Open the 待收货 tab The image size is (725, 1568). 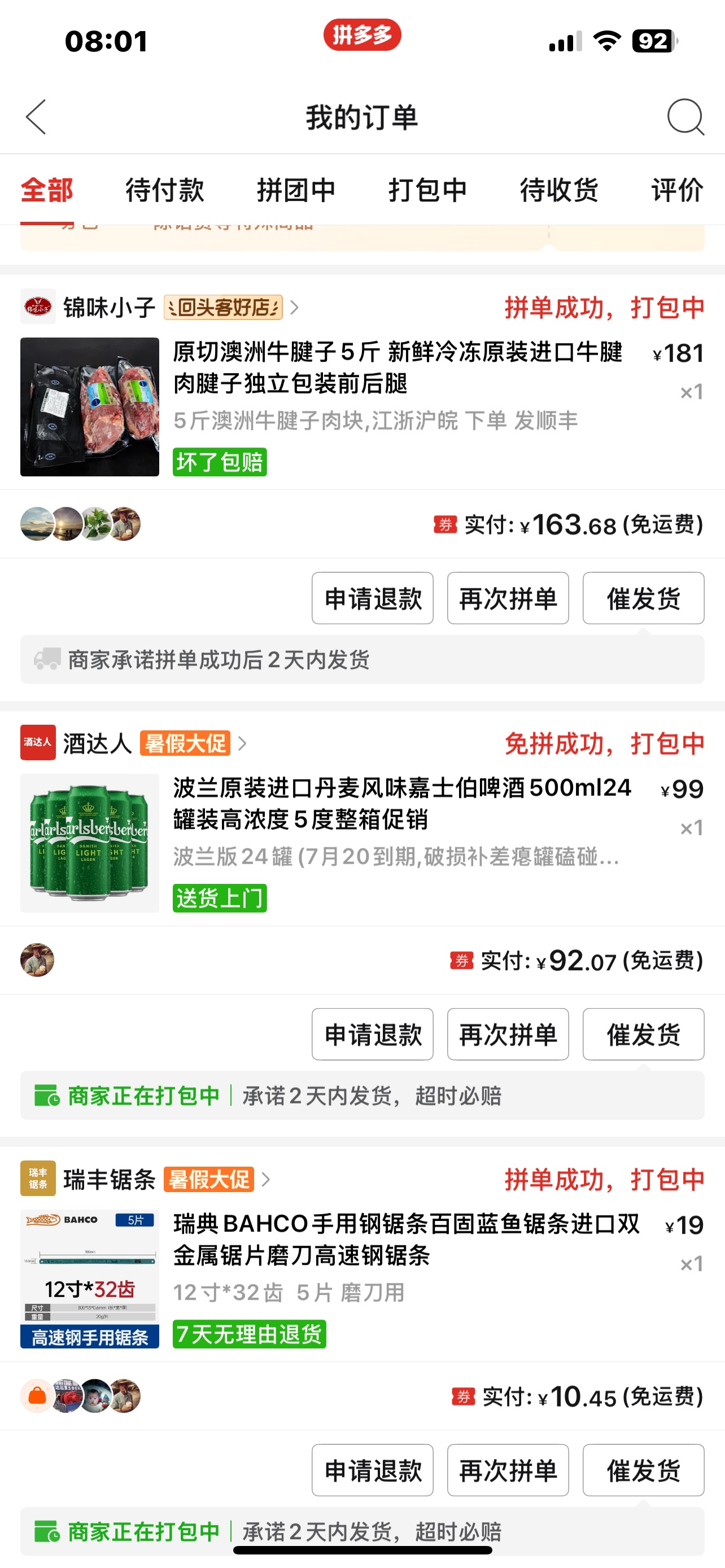pyautogui.click(x=559, y=190)
